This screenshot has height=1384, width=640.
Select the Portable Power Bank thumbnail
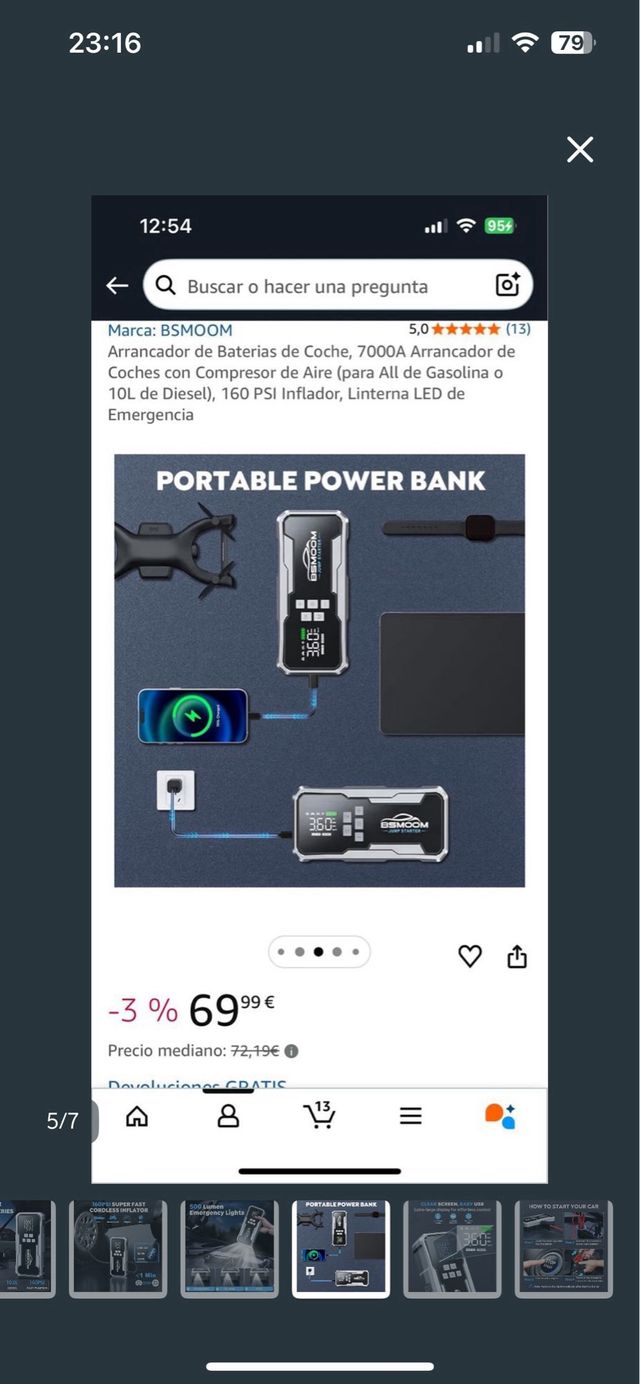point(340,1249)
